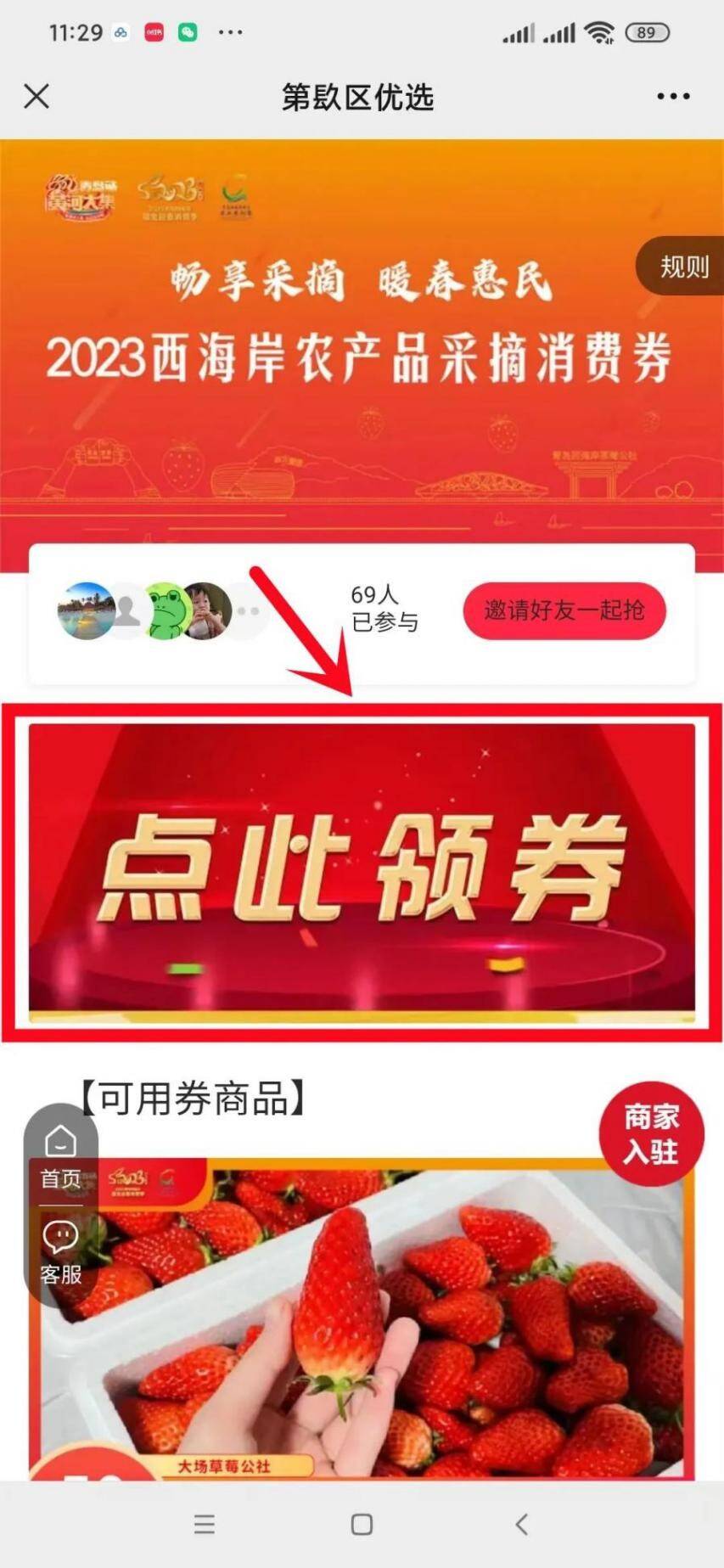Tap 邀请好友一起抢 invite button
Image resolution: width=724 pixels, height=1568 pixels.
[x=564, y=610]
